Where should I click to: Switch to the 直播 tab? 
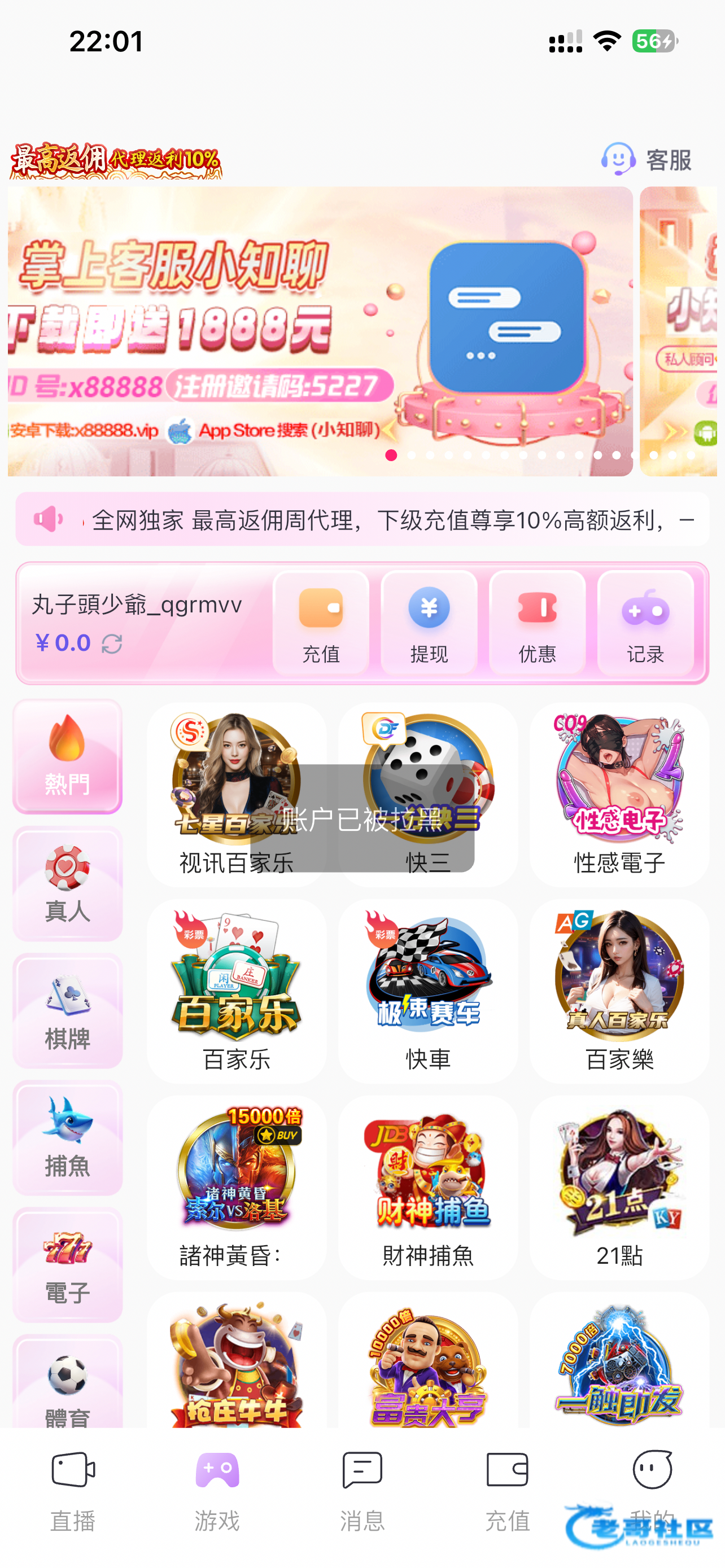tap(72, 1490)
